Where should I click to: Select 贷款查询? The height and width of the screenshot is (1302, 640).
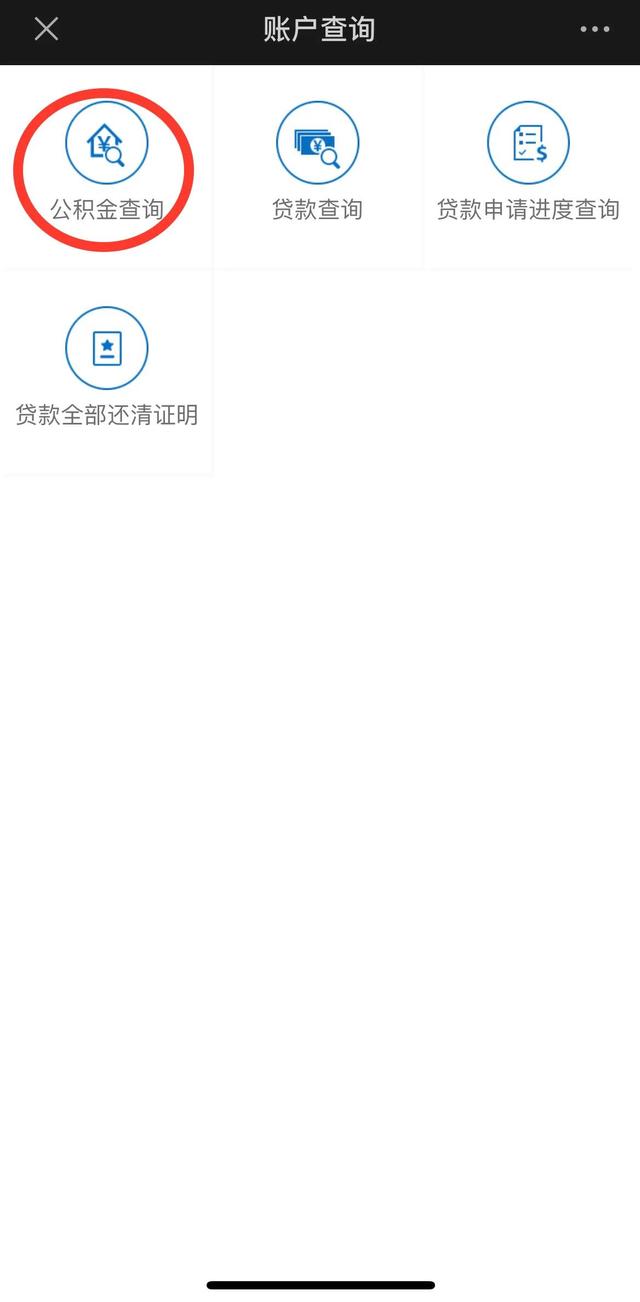tap(317, 165)
